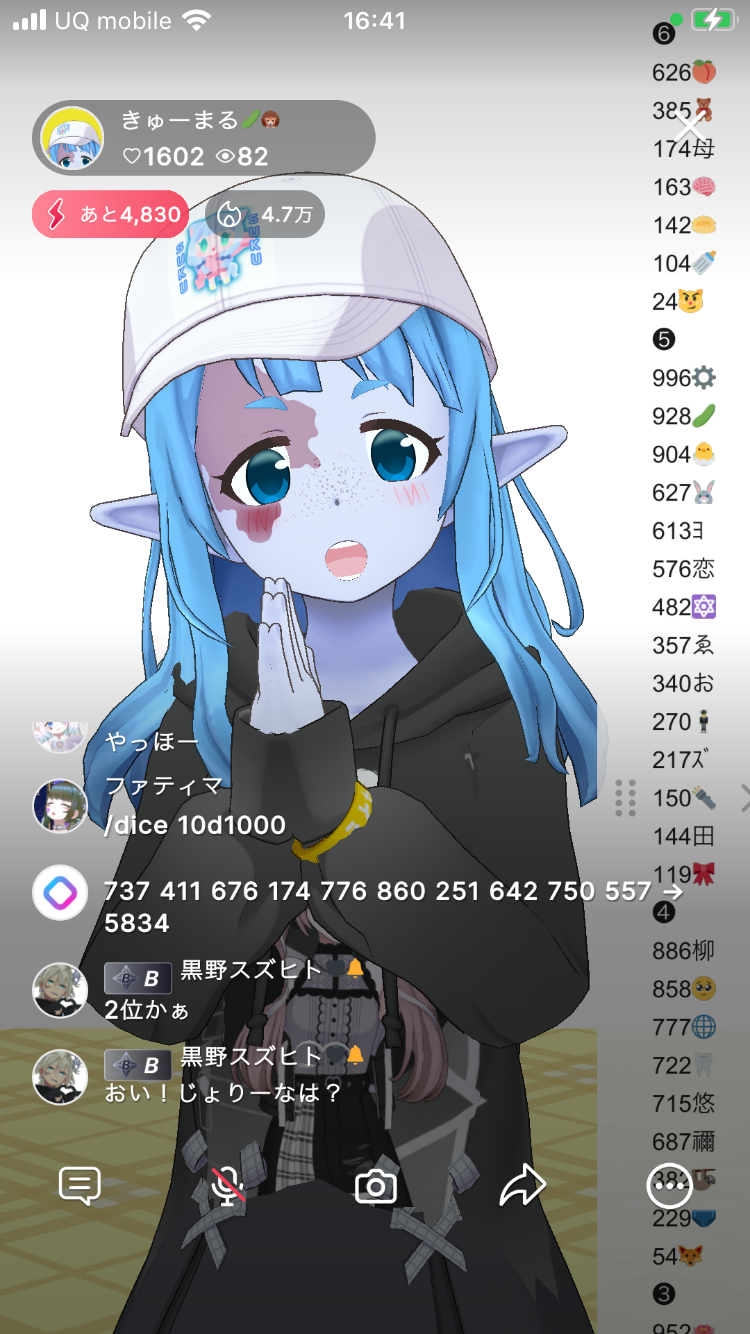
Task: Open ファティマ's avatar in chat
Action: [x=60, y=806]
